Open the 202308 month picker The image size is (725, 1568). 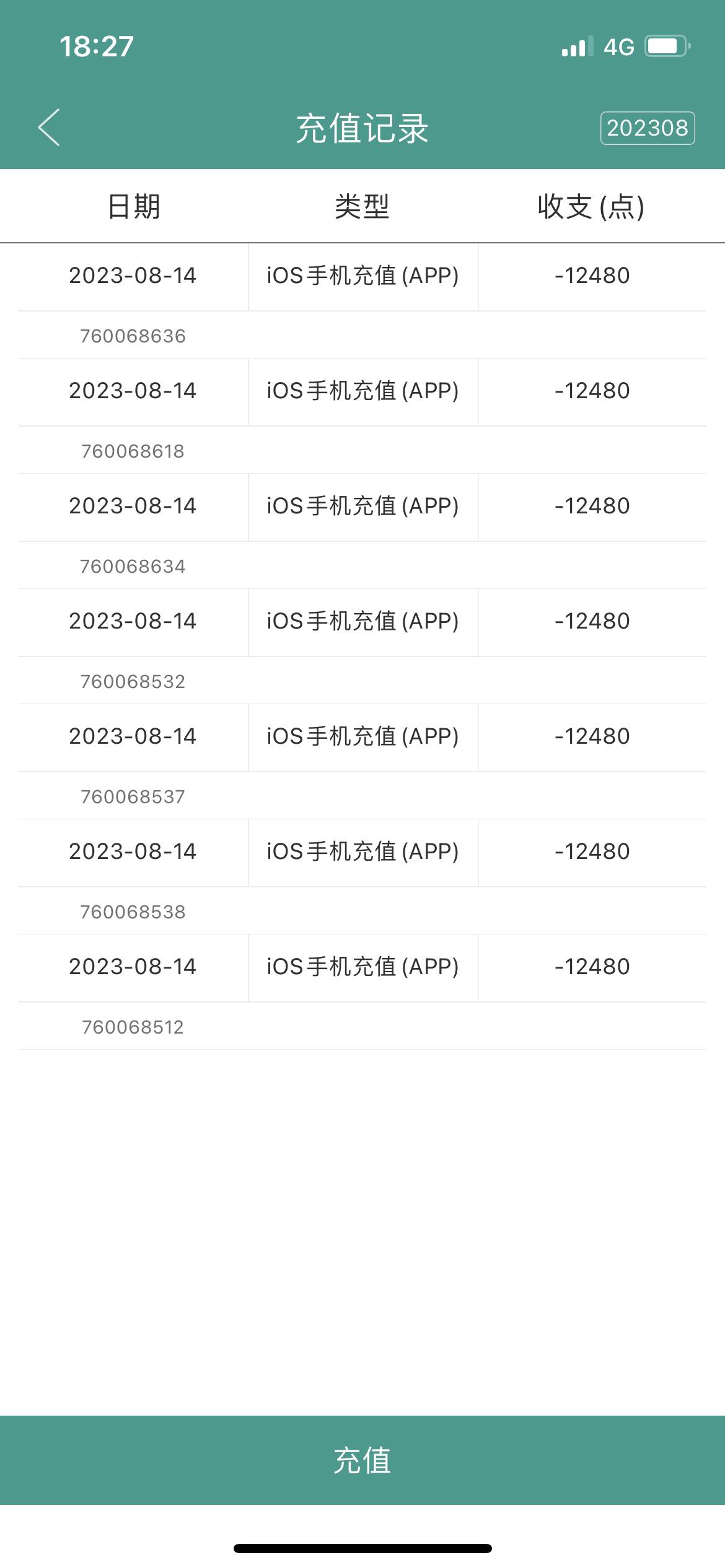647,128
